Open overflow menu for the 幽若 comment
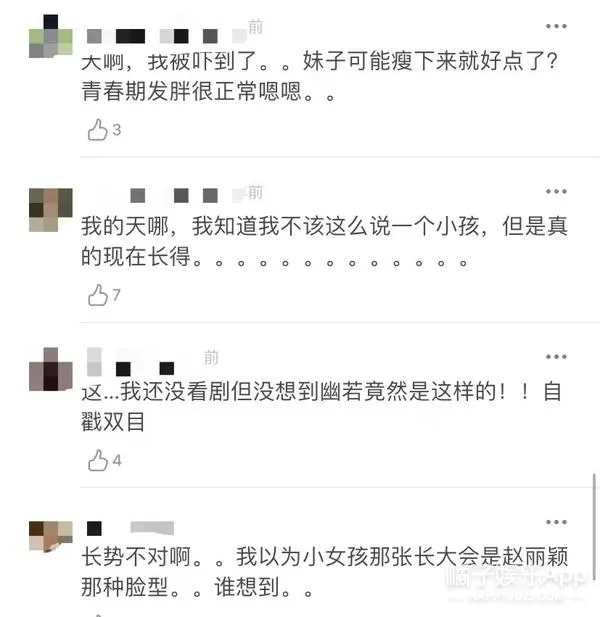The height and width of the screenshot is (617, 600). (x=556, y=357)
